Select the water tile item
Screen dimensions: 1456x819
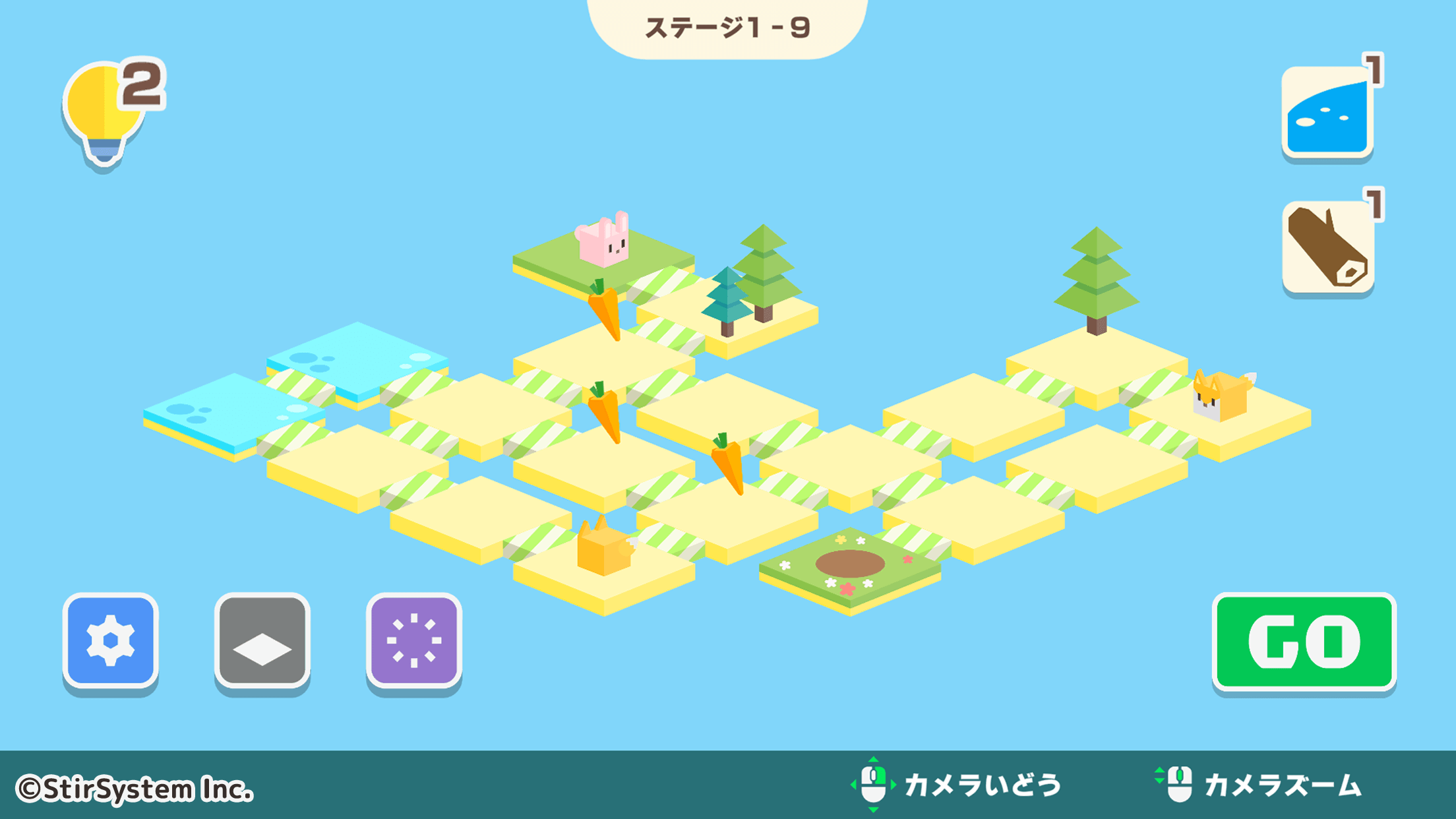[x=1327, y=112]
